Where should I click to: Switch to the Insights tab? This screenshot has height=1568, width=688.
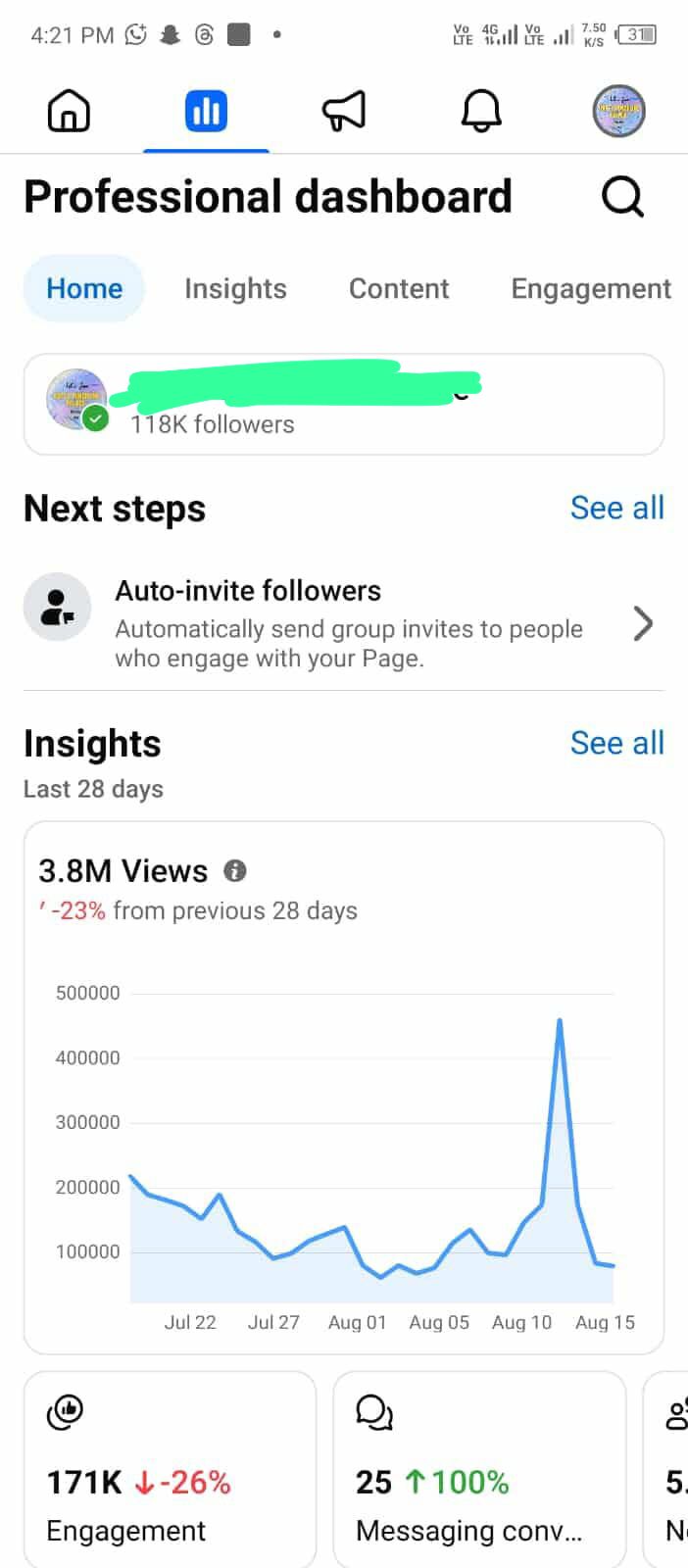coord(235,288)
